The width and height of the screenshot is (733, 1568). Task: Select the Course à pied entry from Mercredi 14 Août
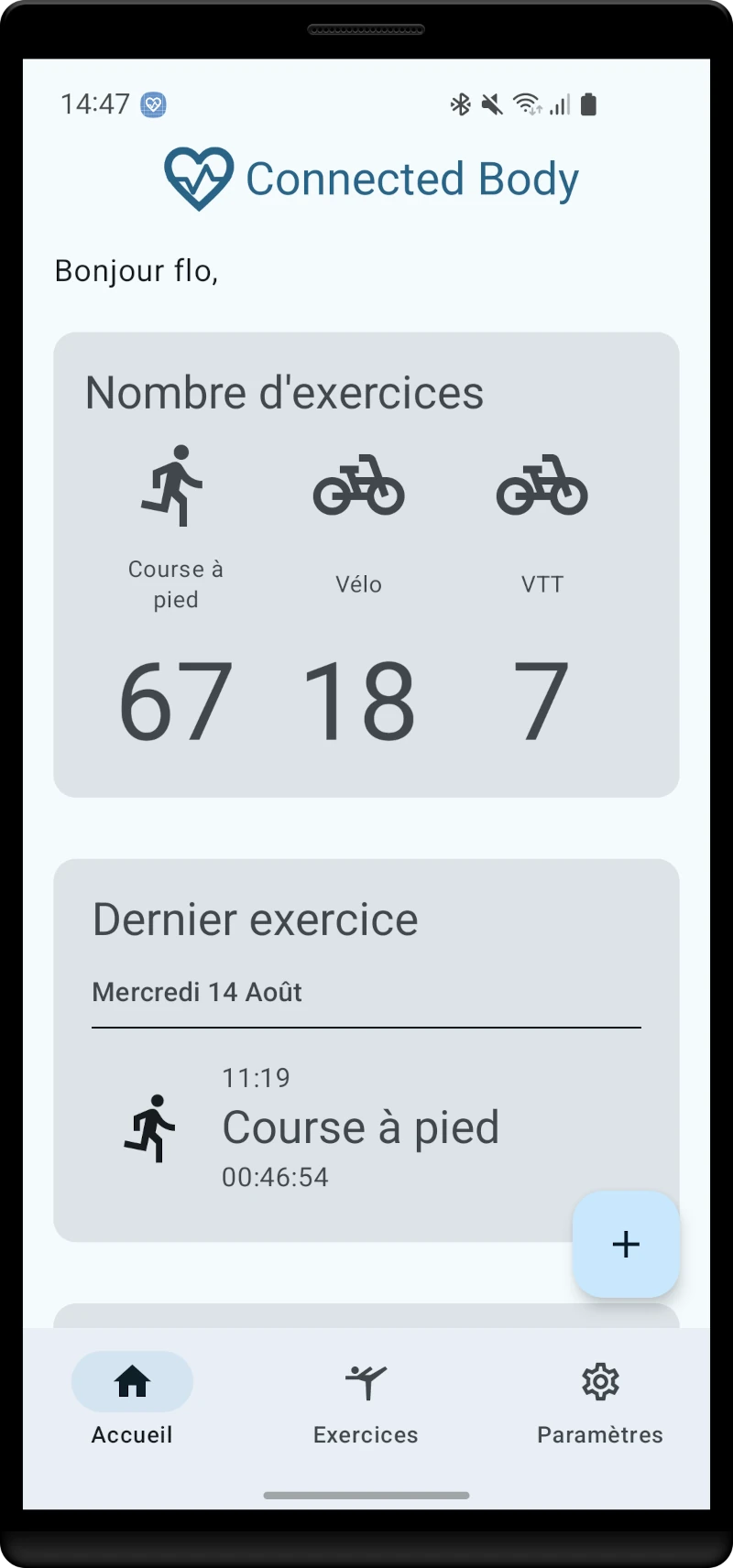(x=360, y=1127)
